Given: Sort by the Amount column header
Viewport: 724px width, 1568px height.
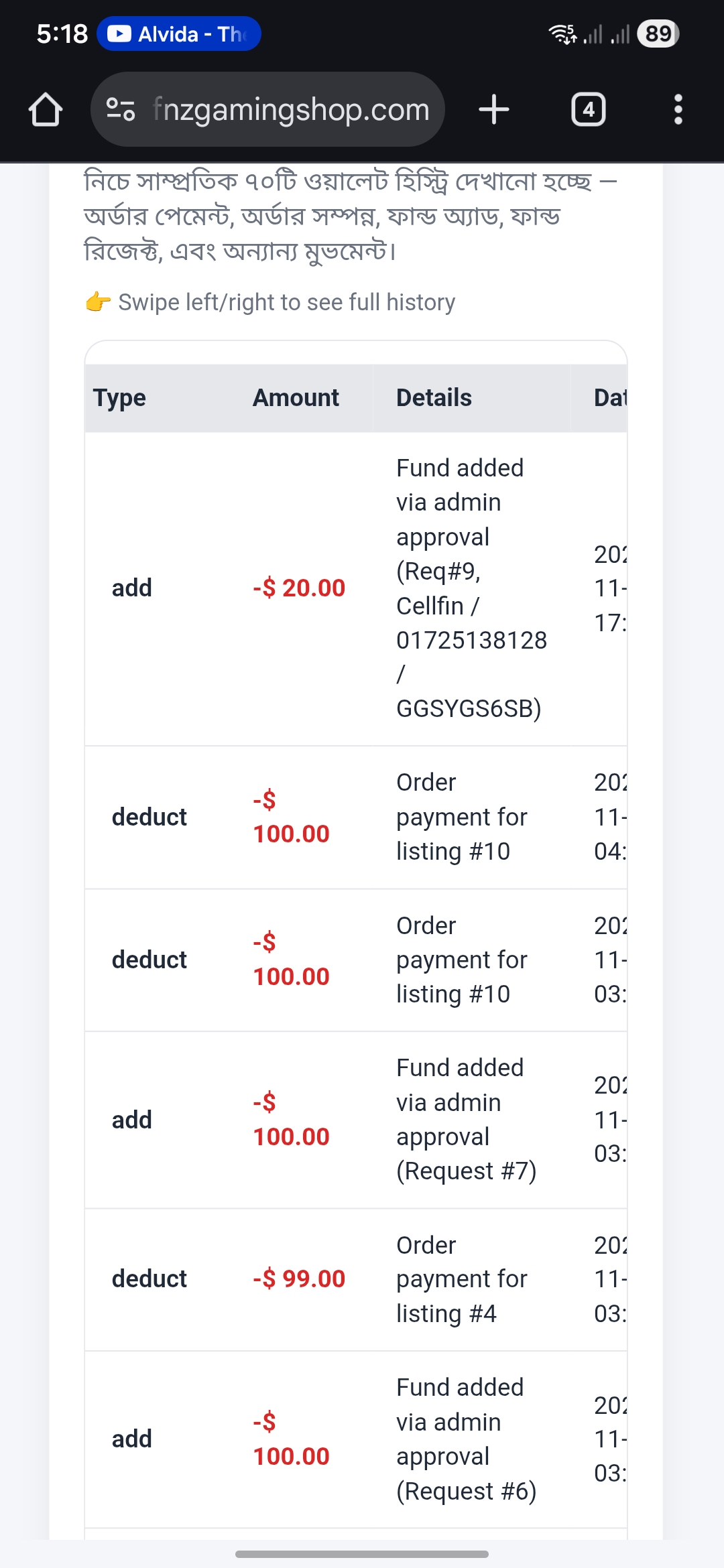Looking at the screenshot, I should [x=295, y=397].
